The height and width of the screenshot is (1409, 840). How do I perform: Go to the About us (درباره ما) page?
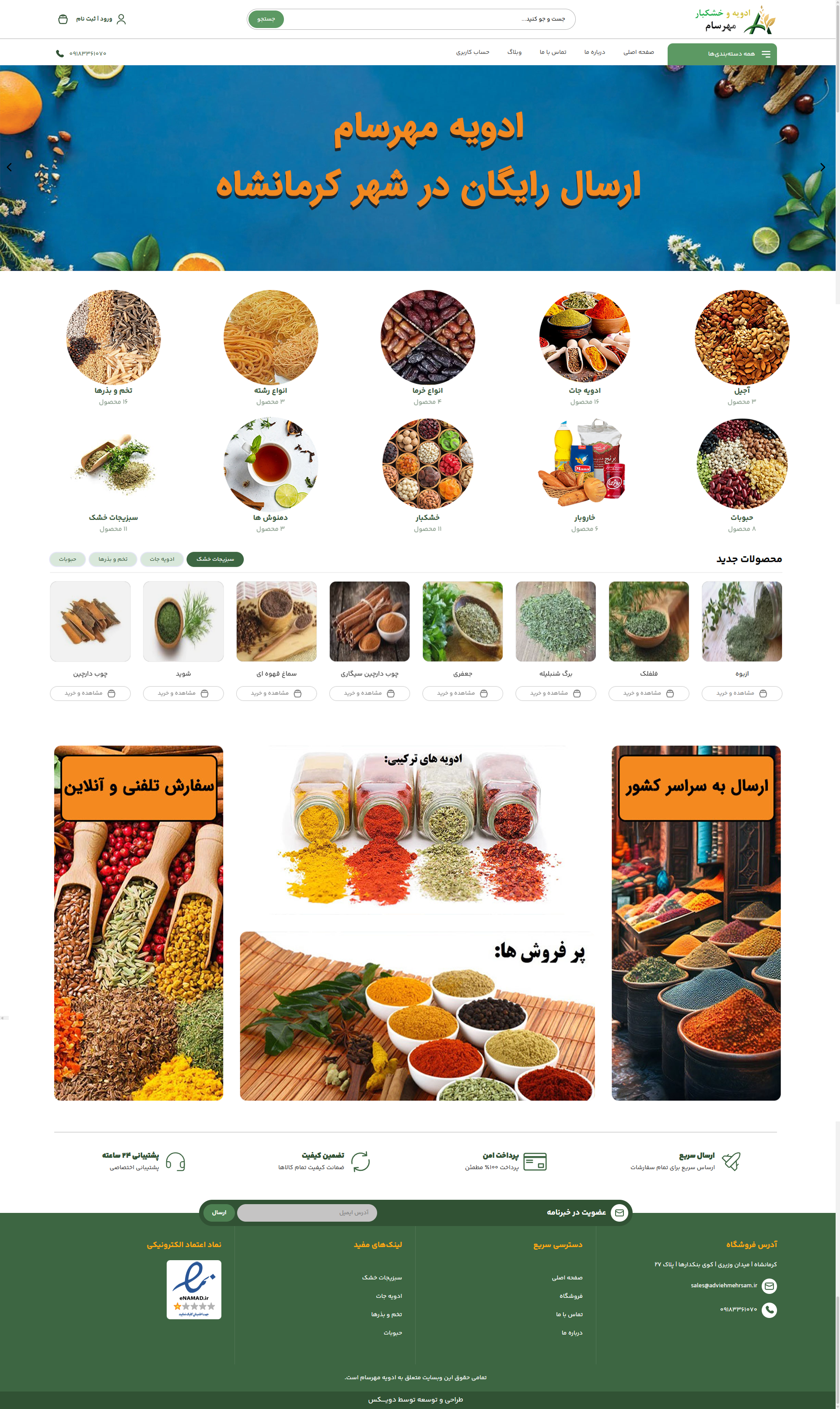[594, 52]
